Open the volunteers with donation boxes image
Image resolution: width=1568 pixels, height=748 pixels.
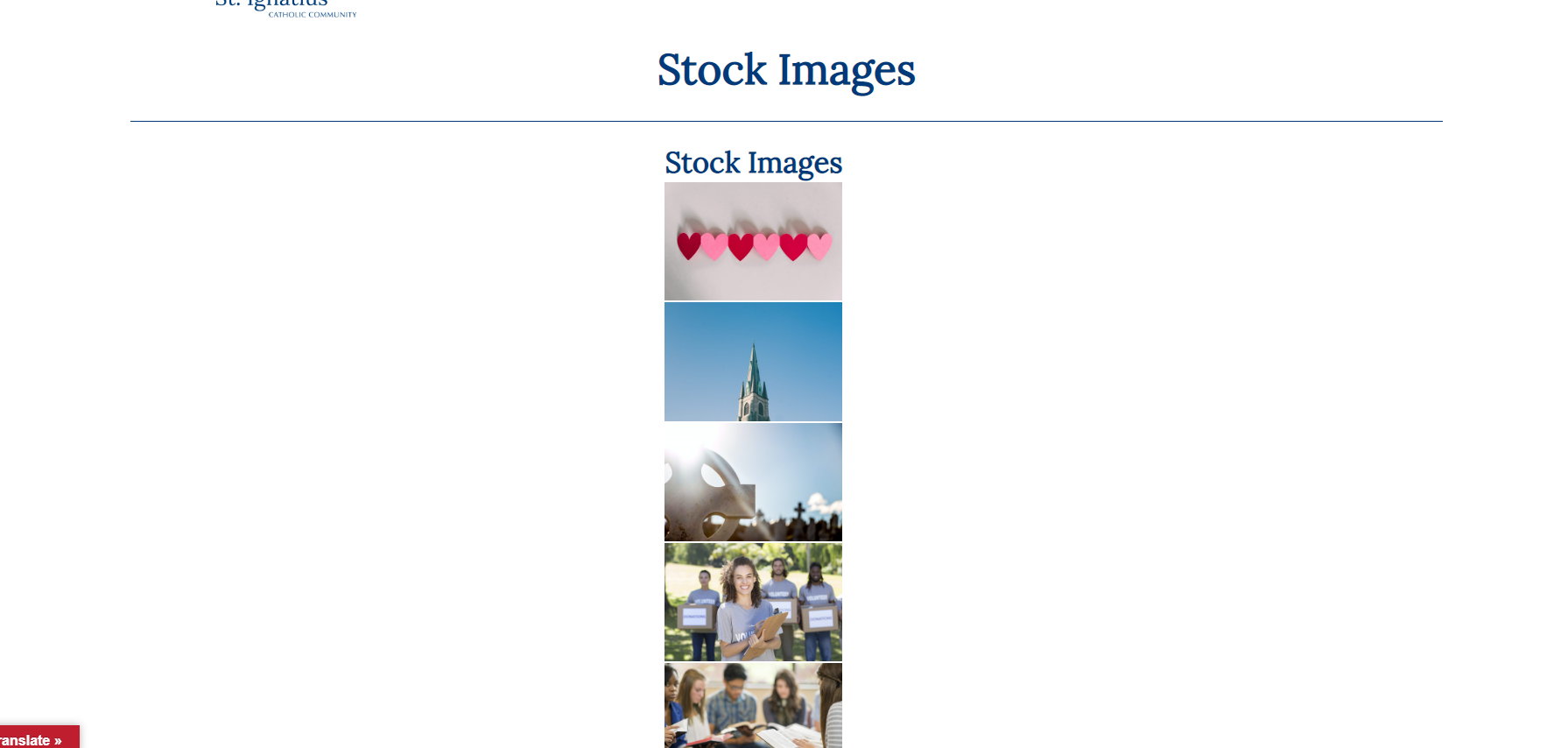click(753, 602)
